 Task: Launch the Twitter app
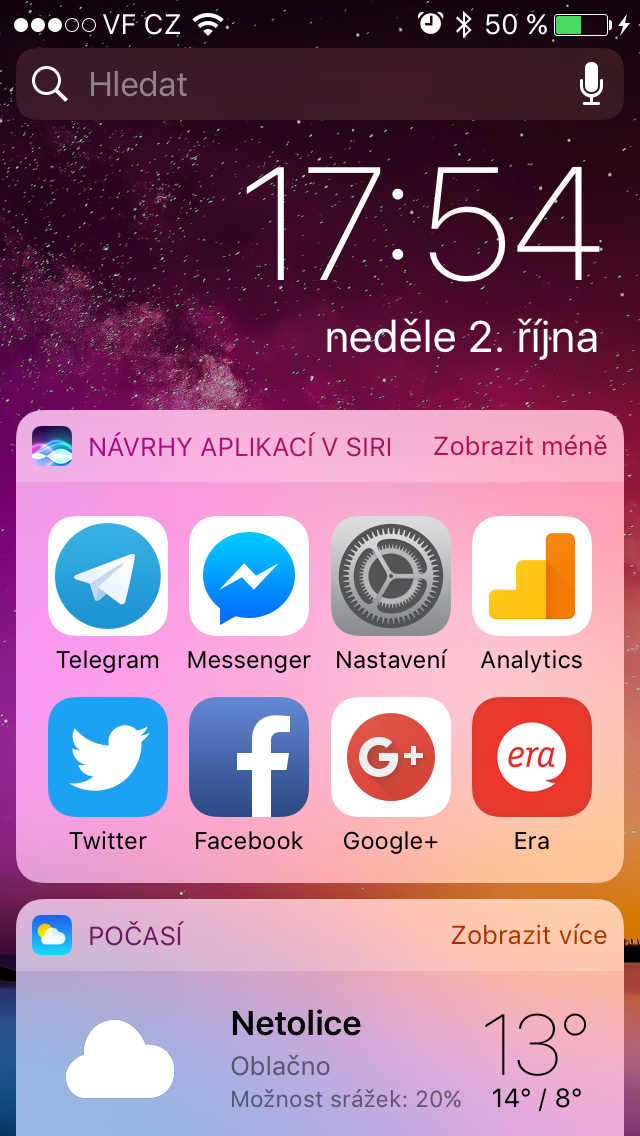[x=108, y=757]
